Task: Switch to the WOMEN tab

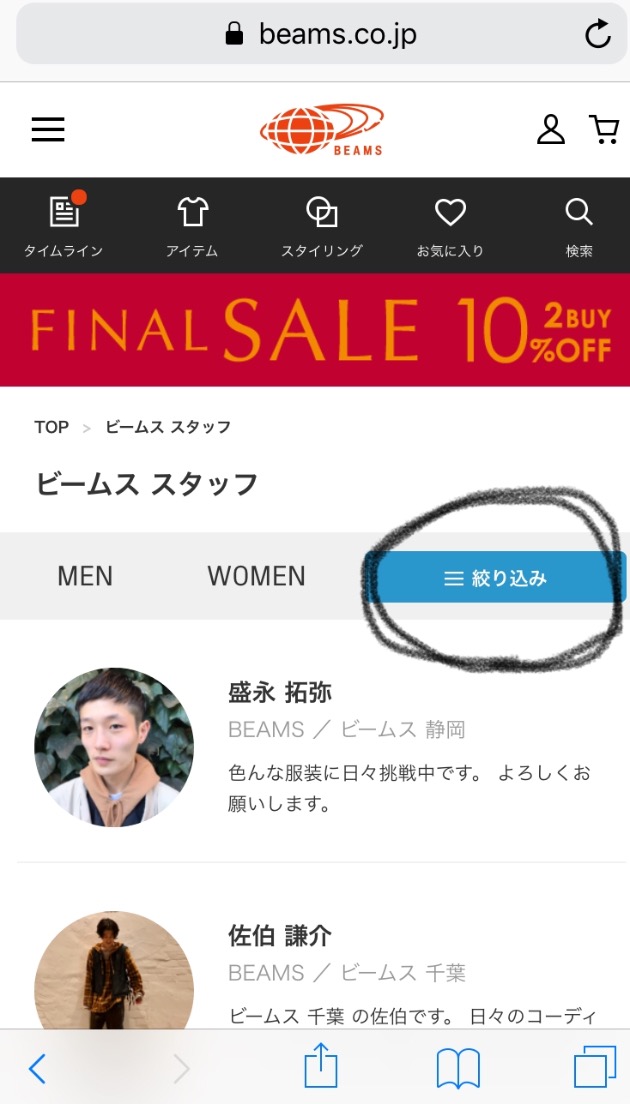Action: click(x=256, y=576)
